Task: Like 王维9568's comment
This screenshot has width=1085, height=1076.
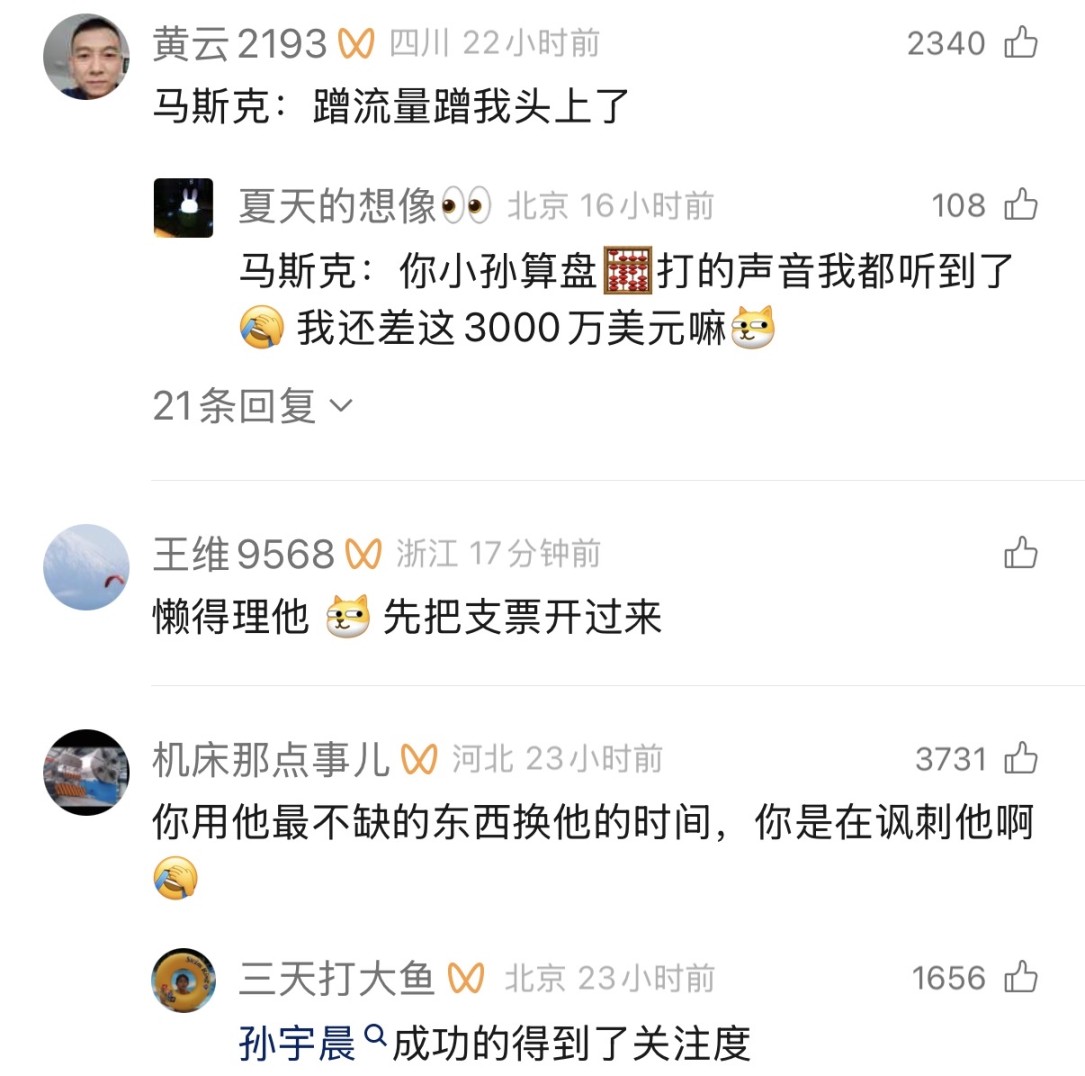Action: (x=1021, y=553)
